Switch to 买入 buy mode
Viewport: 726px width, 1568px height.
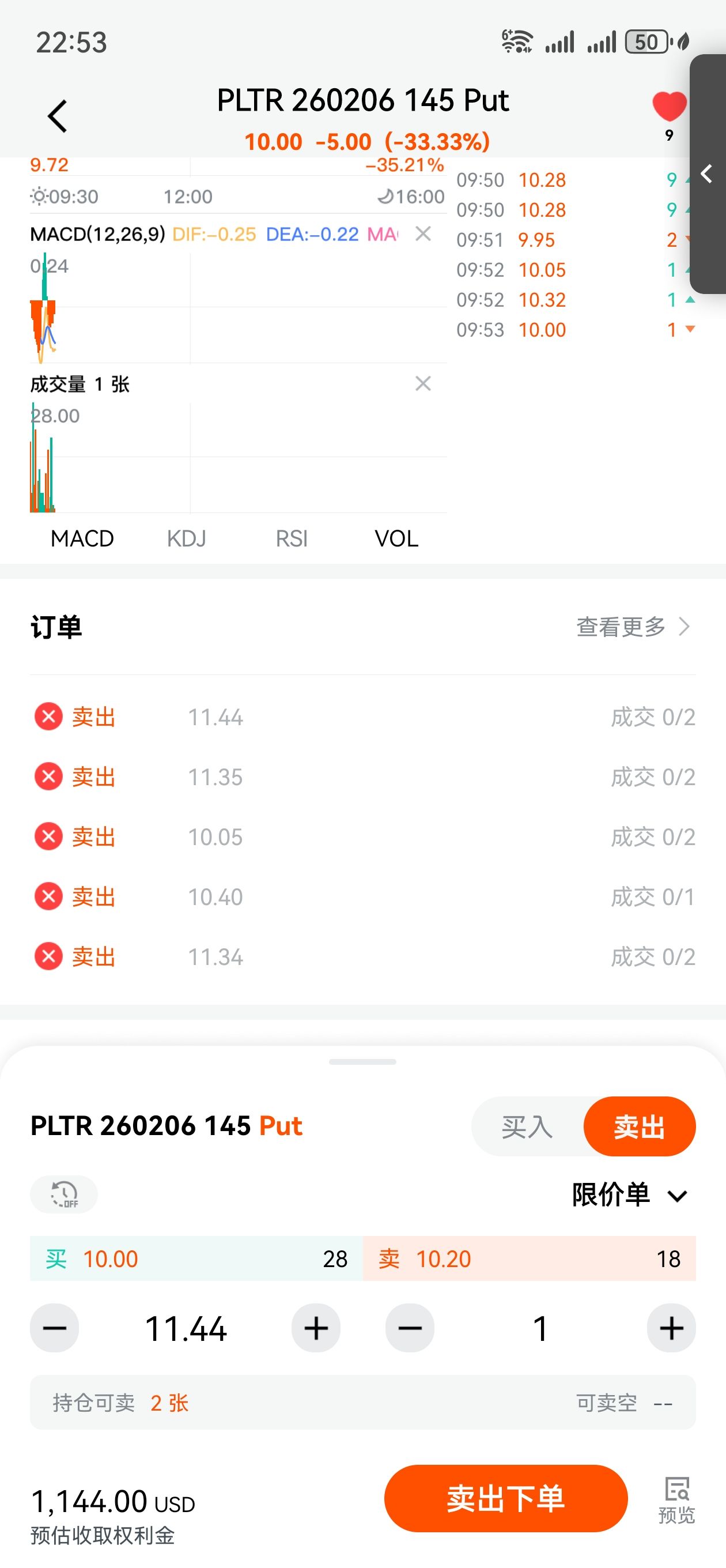tap(527, 1126)
